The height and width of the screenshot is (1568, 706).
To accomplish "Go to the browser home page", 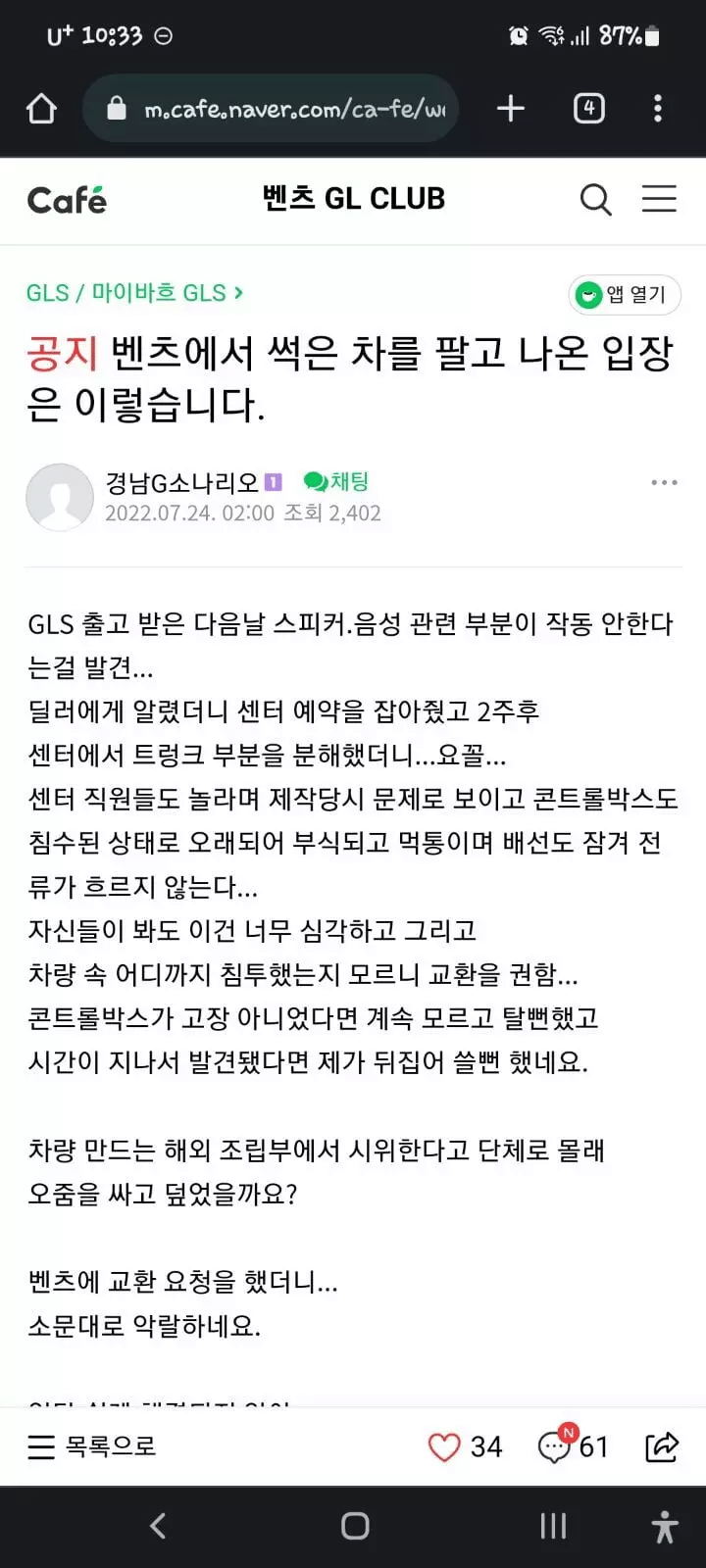I will point(41,109).
